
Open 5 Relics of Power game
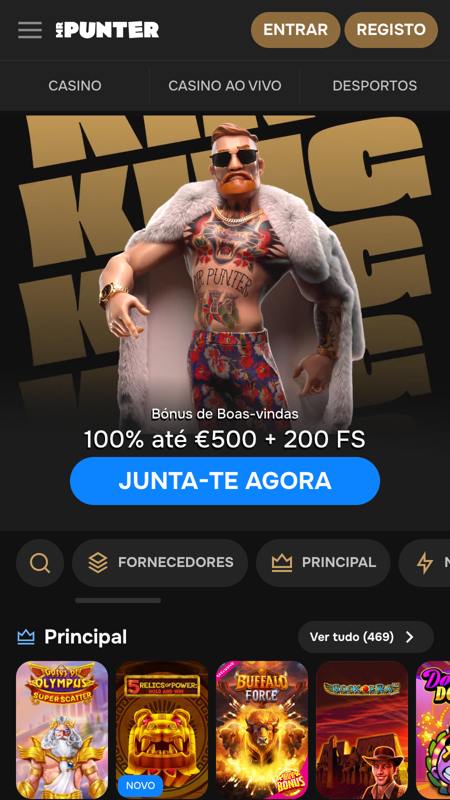(162, 730)
